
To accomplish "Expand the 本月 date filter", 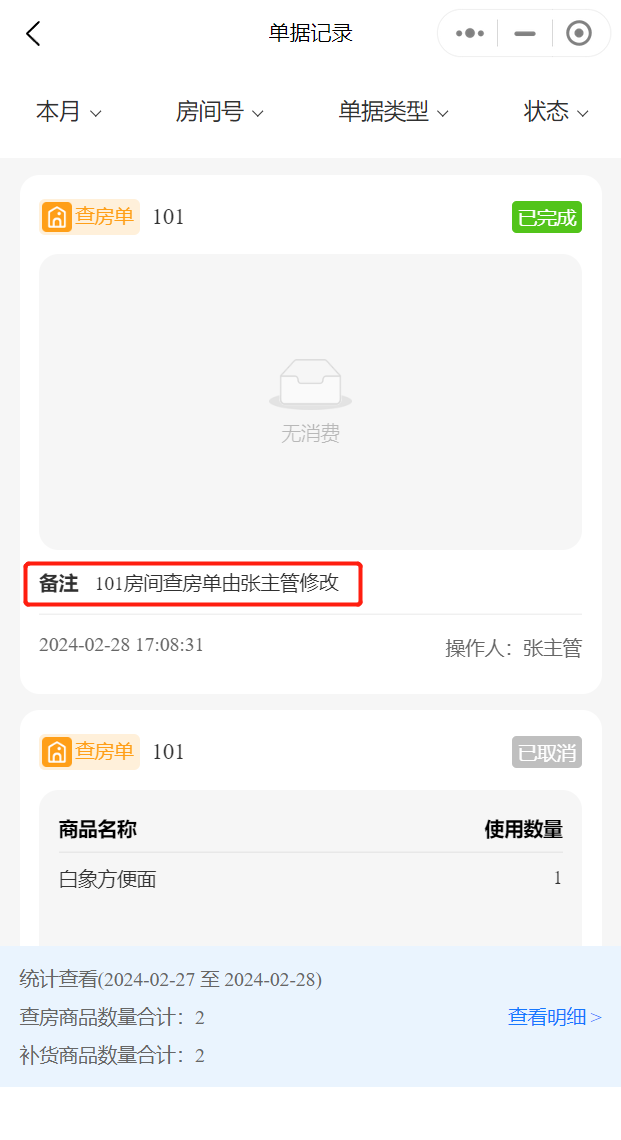I will coord(68,112).
